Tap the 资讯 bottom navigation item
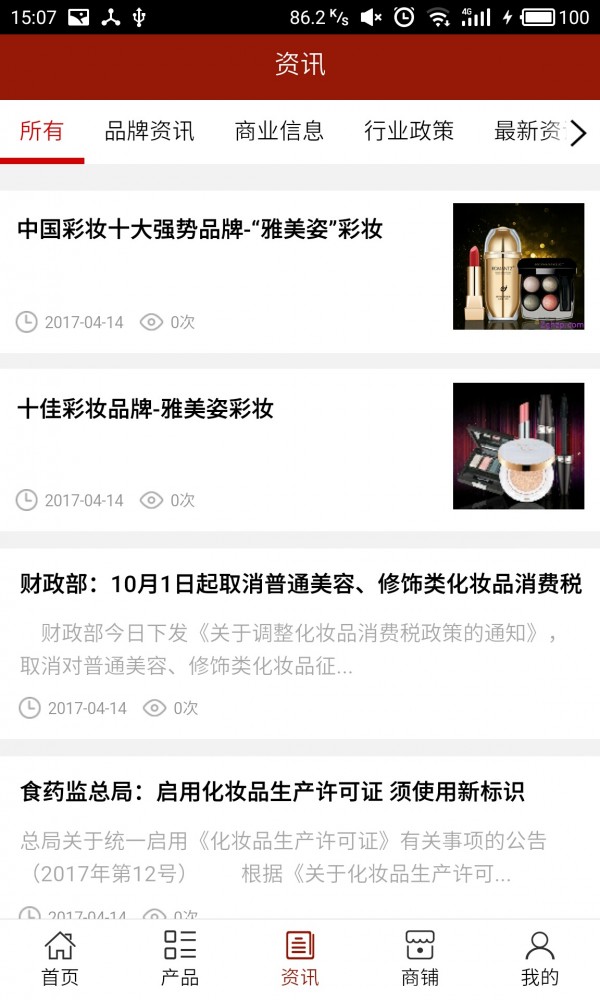This screenshot has width=600, height=1000. (x=300, y=958)
